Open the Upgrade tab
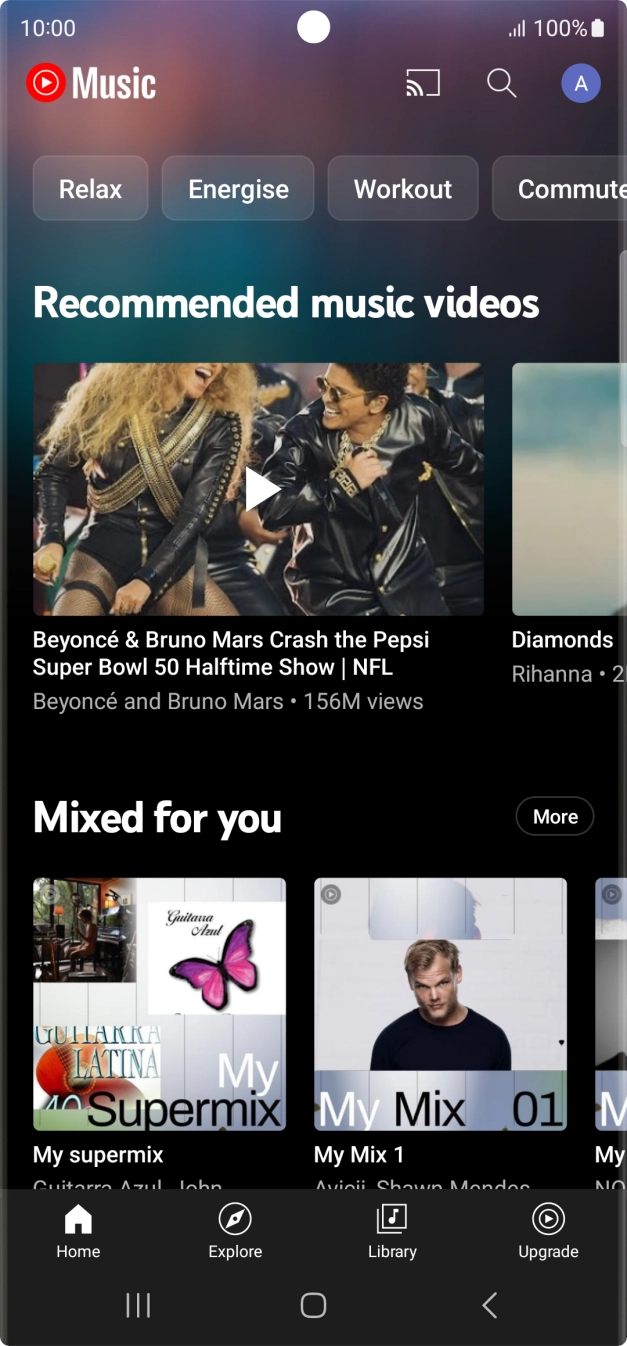The width and height of the screenshot is (627, 1346). 548,1231
